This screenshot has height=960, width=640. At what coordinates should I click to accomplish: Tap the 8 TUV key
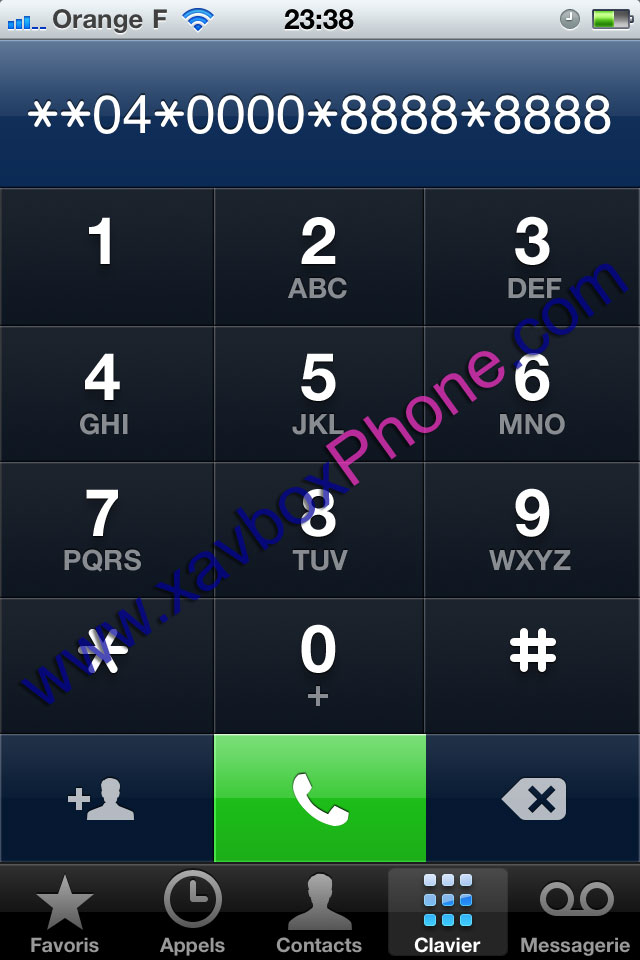point(319,530)
